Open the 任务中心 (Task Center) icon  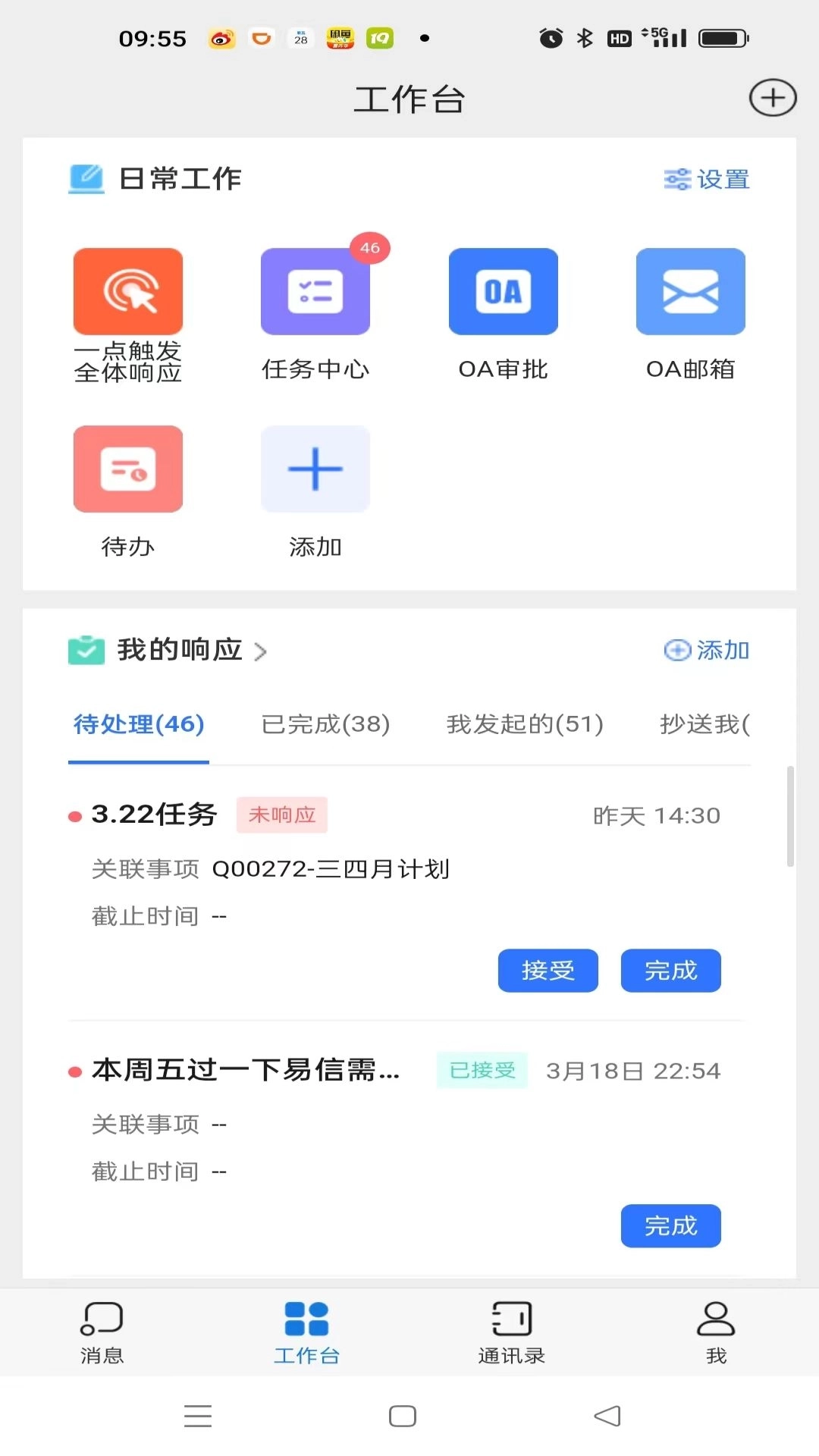pyautogui.click(x=315, y=292)
